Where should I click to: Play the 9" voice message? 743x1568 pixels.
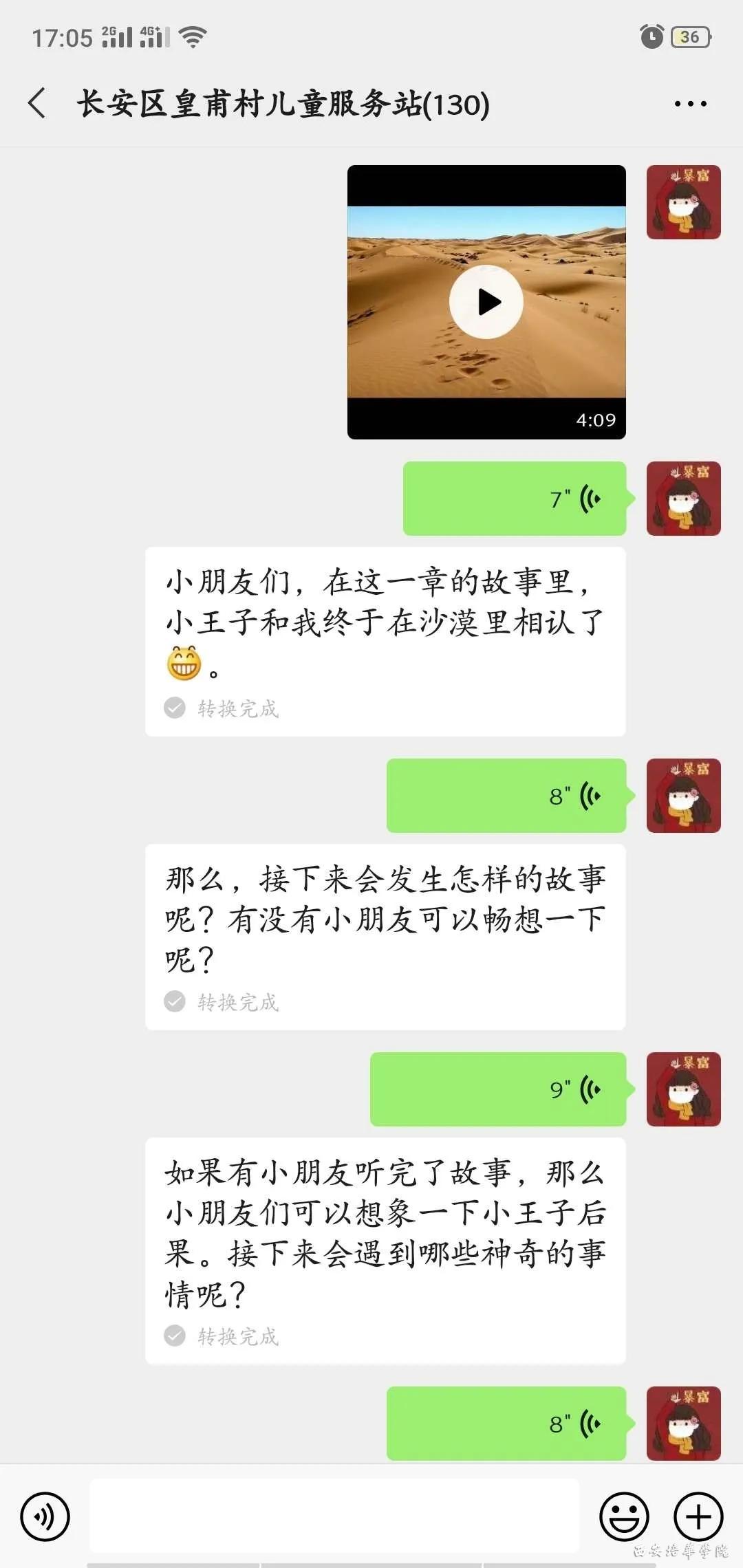tap(498, 1089)
